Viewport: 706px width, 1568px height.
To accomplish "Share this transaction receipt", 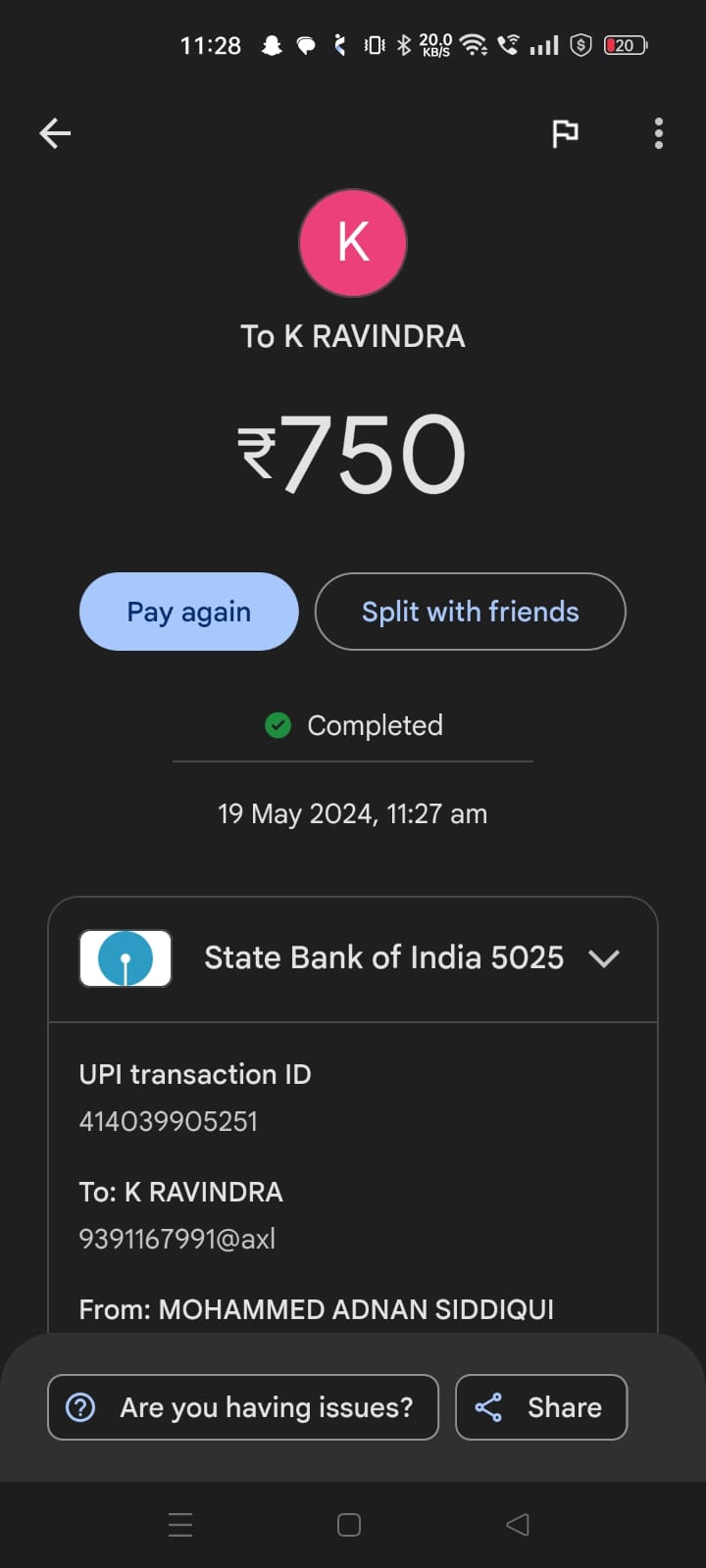I will (x=541, y=1407).
